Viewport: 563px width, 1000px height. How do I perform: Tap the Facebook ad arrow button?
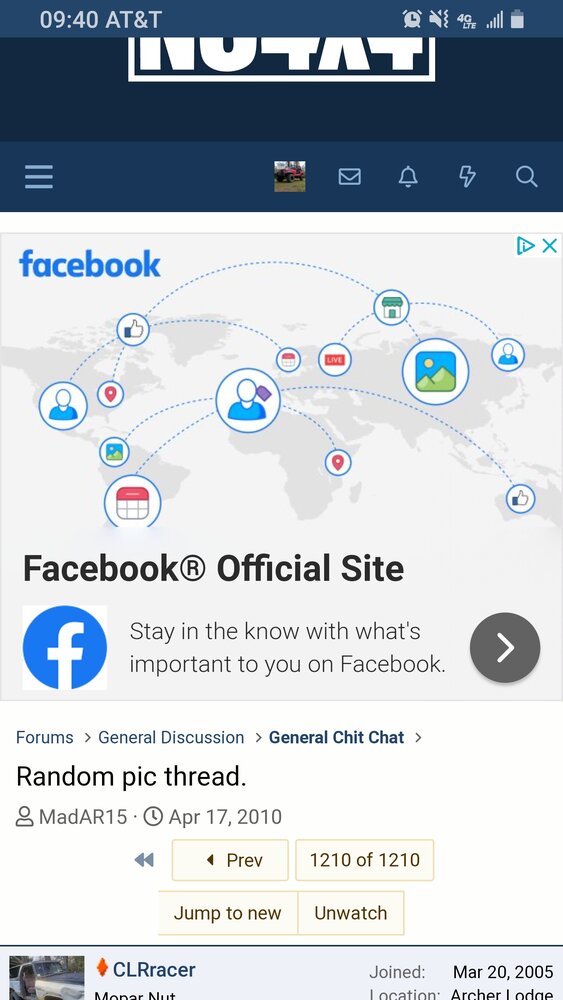(x=505, y=648)
